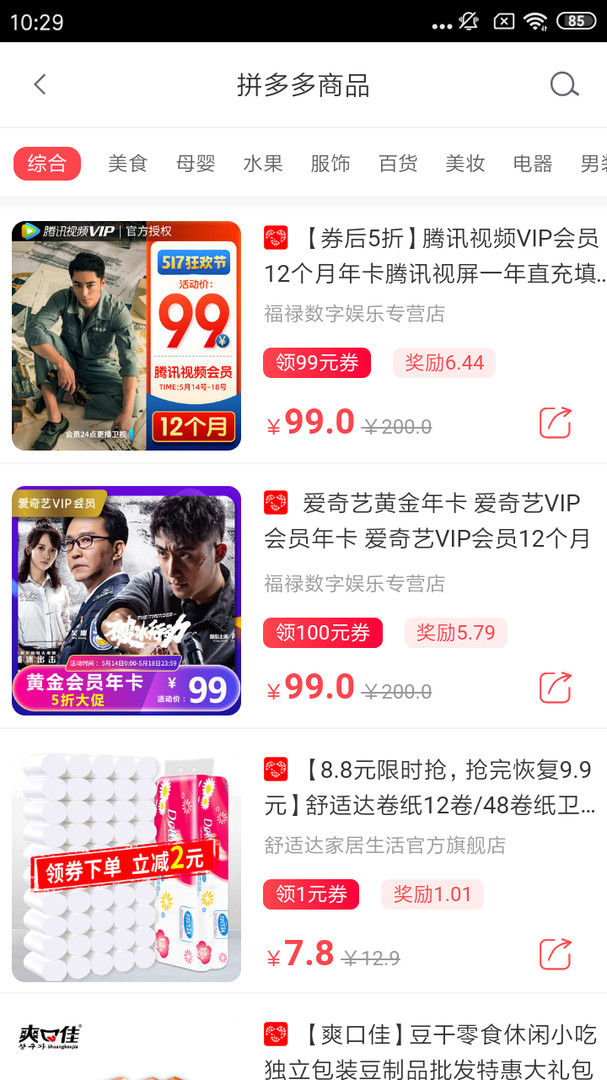Image resolution: width=607 pixels, height=1080 pixels.
Task: Open the search magnifier icon
Action: [564, 85]
